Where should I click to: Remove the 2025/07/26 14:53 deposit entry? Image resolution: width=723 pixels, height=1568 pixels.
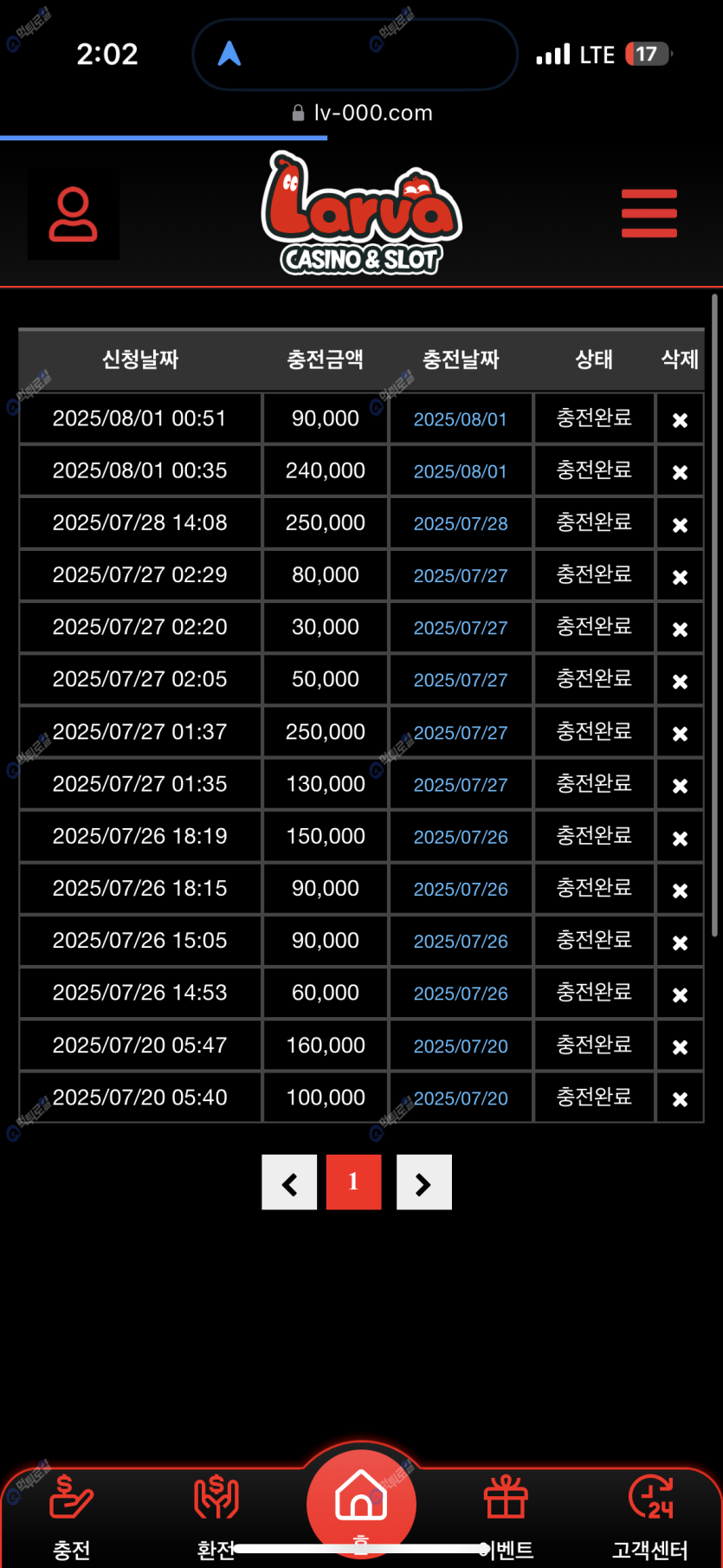click(x=680, y=995)
